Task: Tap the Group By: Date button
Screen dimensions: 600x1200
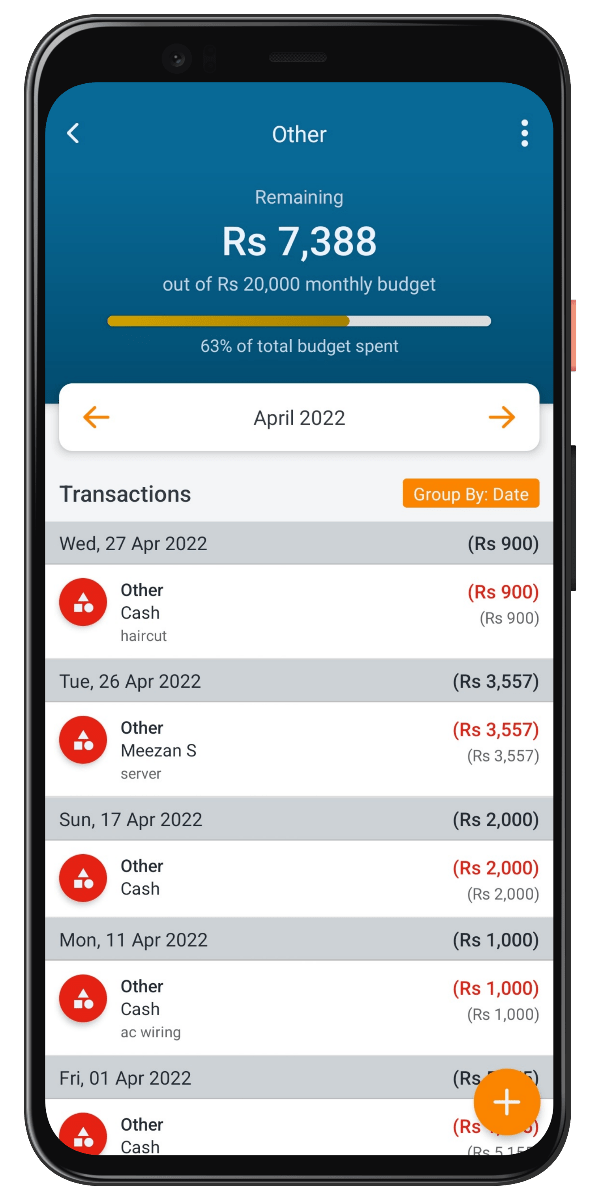Action: tap(470, 494)
